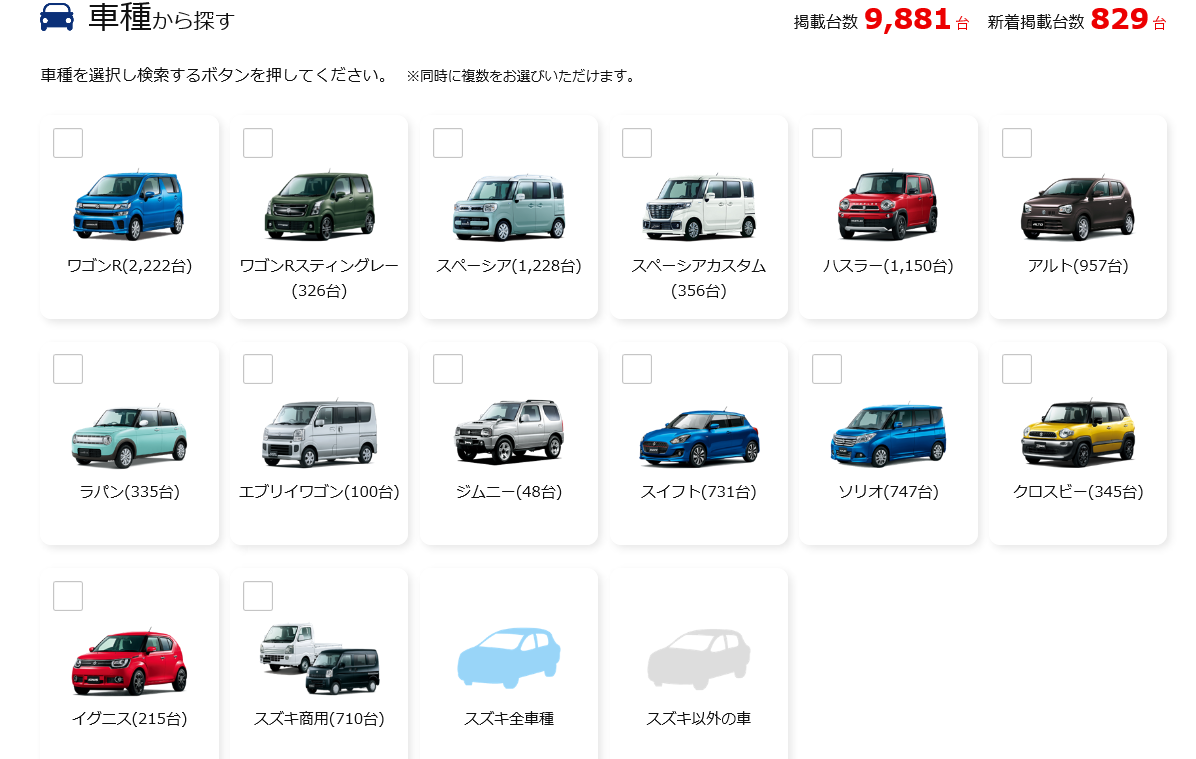Select the スズキ商用 (710台) checkbox
Viewport: 1196px width, 759px height.
point(258,596)
